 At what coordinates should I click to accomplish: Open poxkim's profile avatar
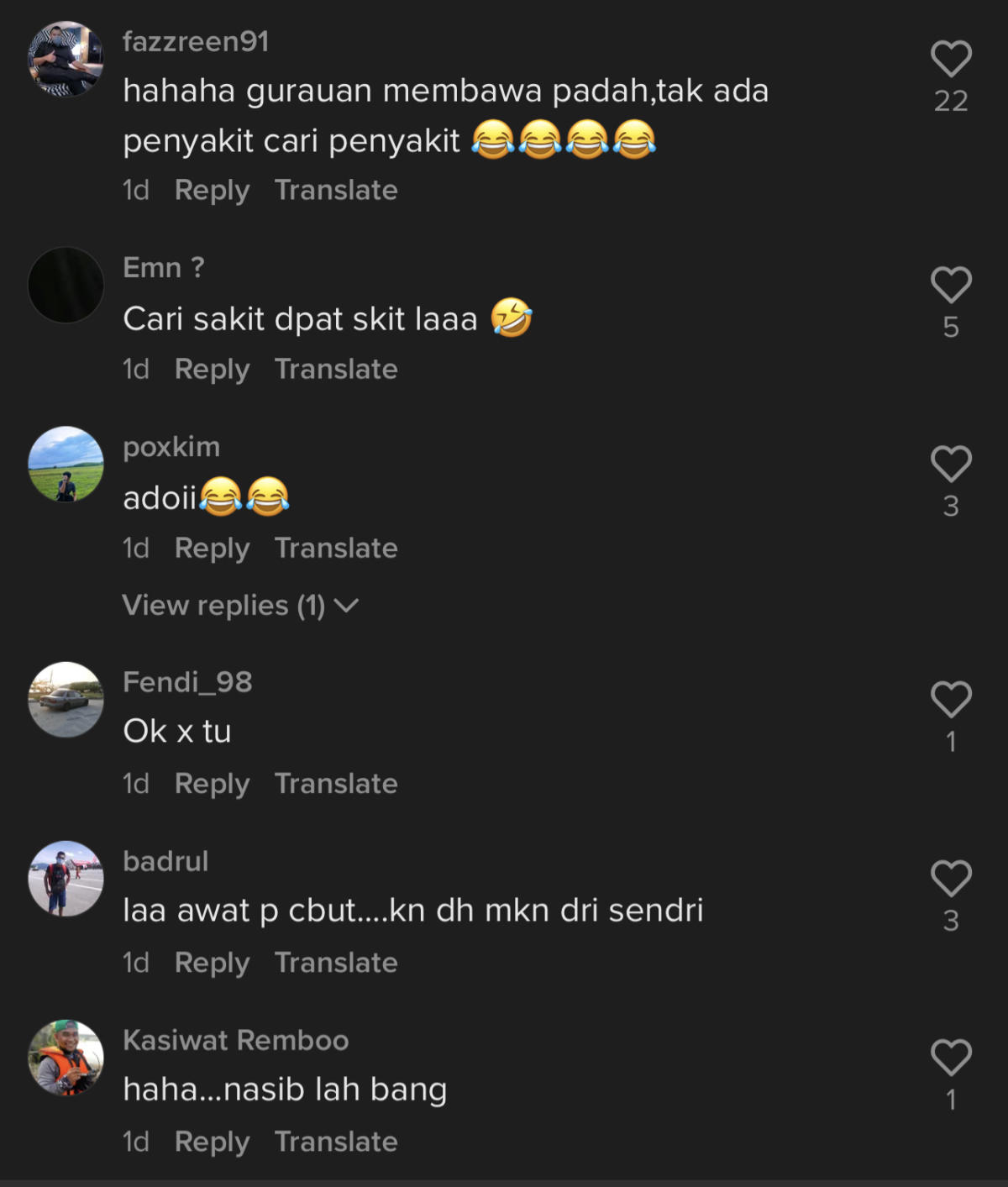(x=66, y=464)
